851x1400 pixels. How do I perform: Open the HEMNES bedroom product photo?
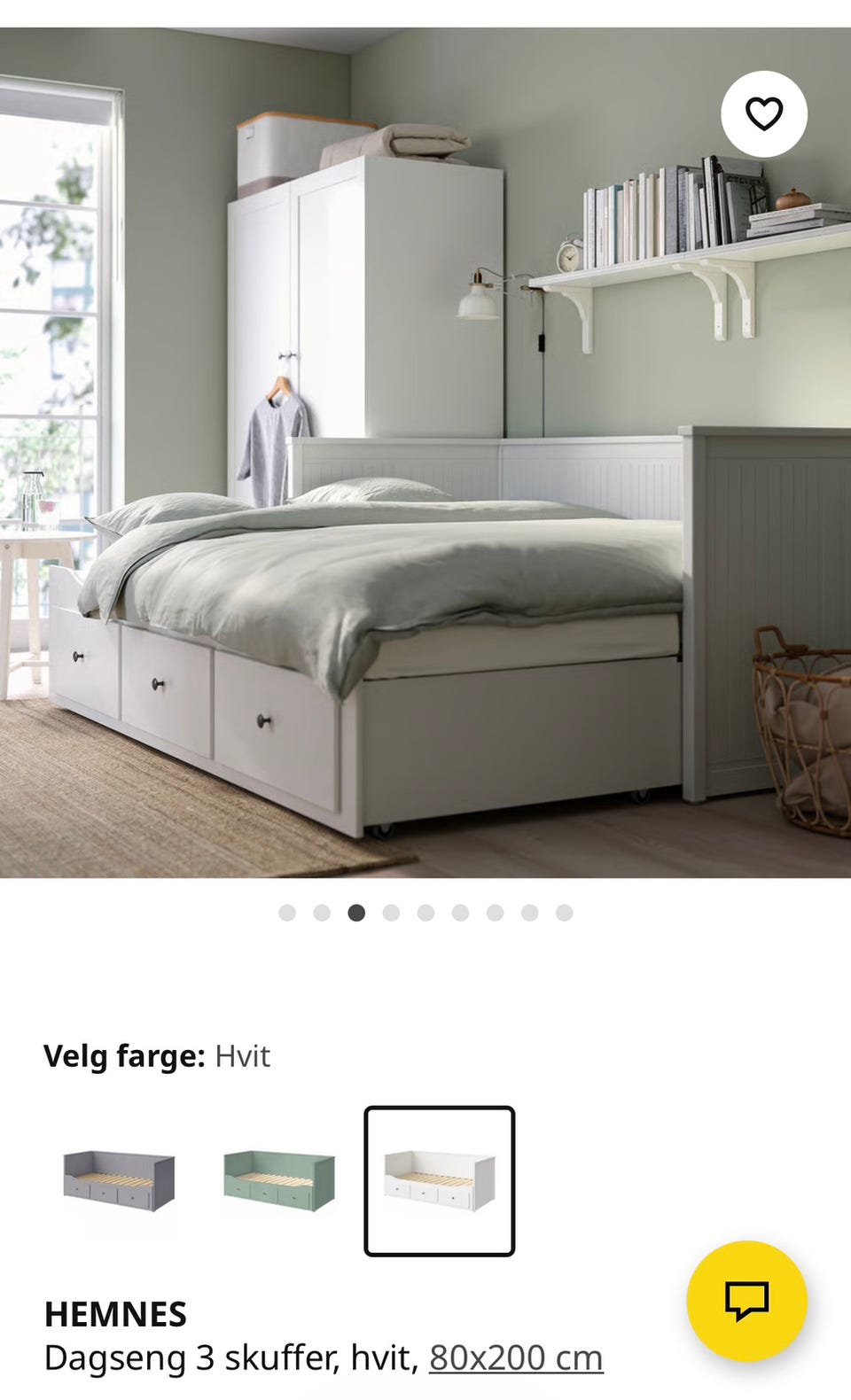point(425,453)
